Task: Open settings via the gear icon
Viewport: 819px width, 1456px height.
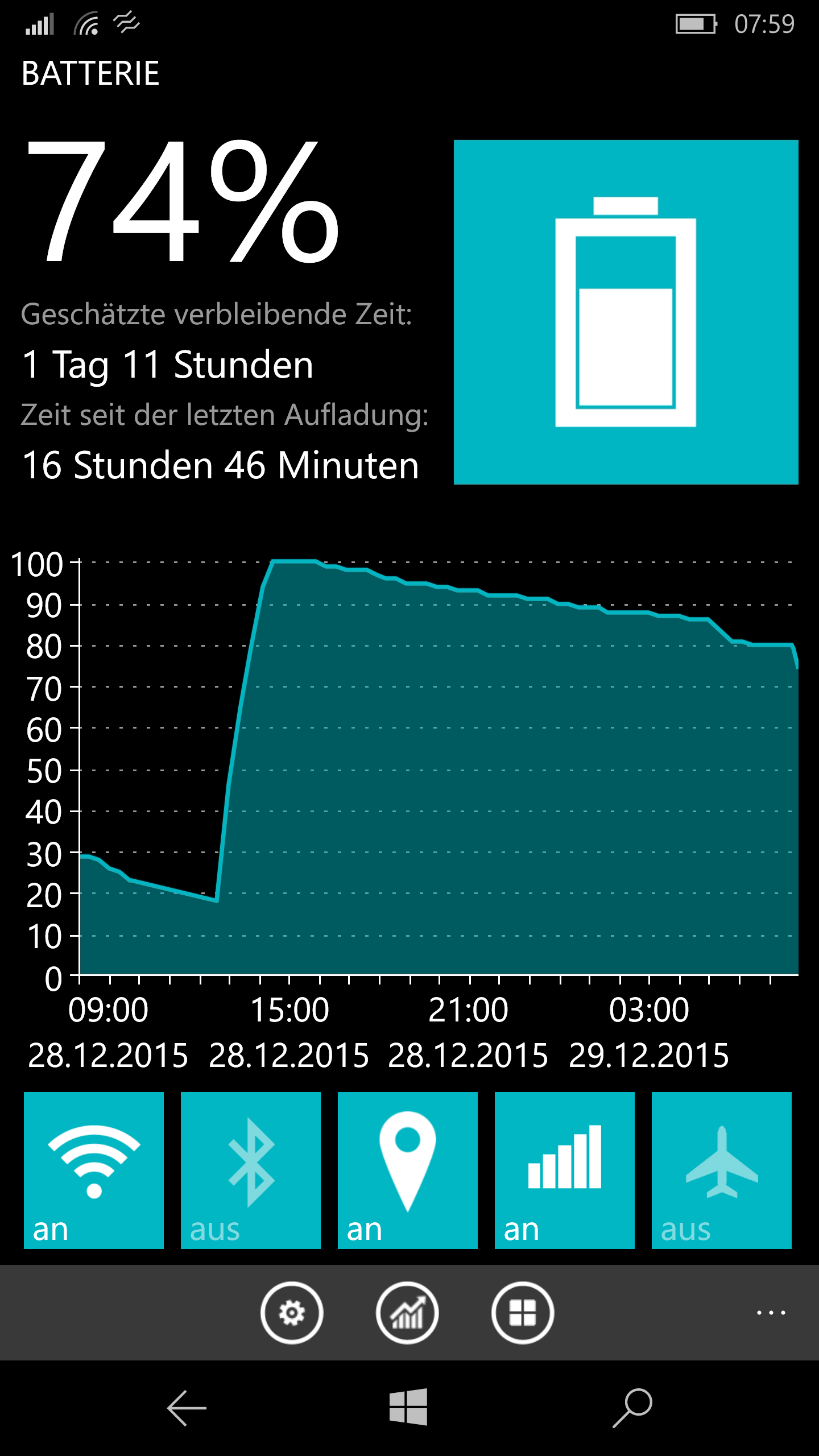Action: [x=292, y=1313]
